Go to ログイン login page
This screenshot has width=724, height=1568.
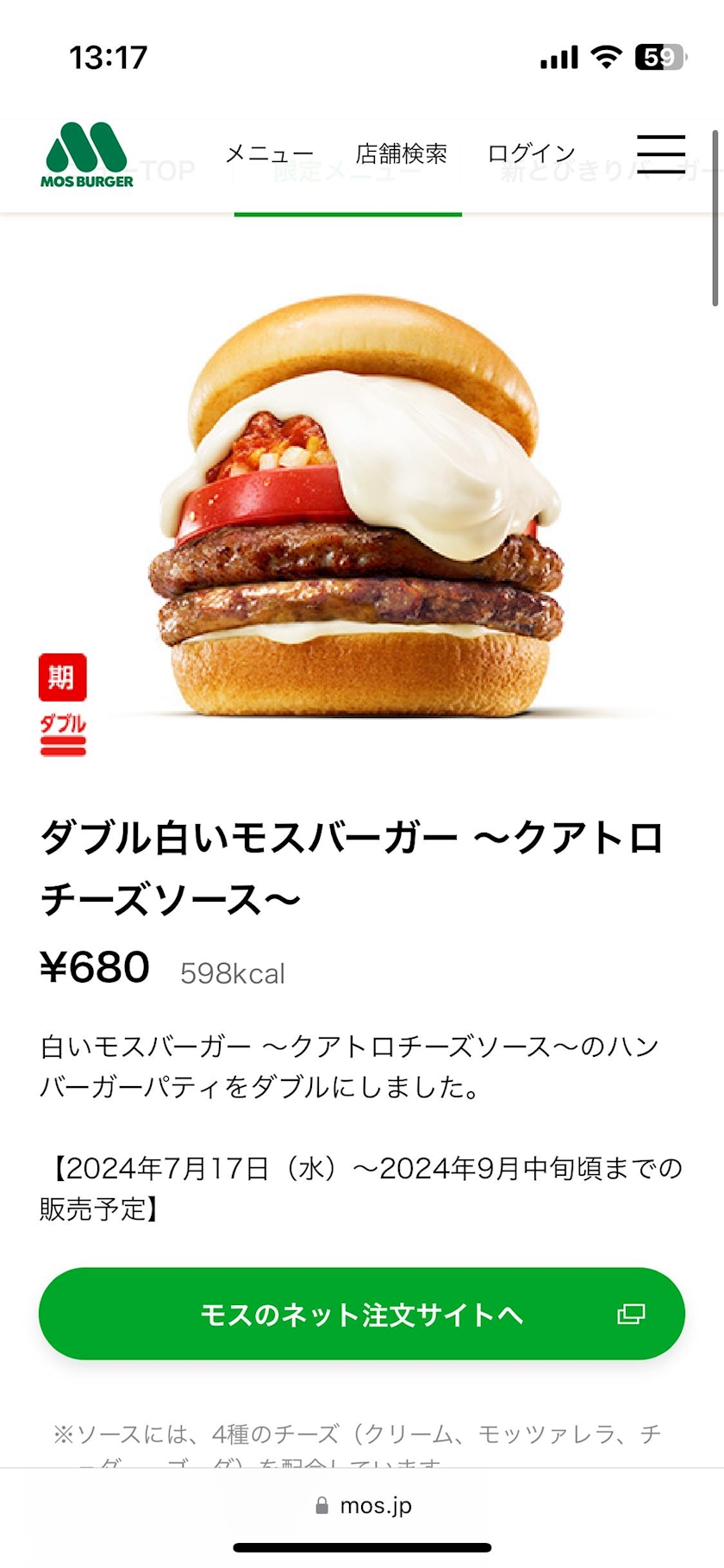(532, 154)
